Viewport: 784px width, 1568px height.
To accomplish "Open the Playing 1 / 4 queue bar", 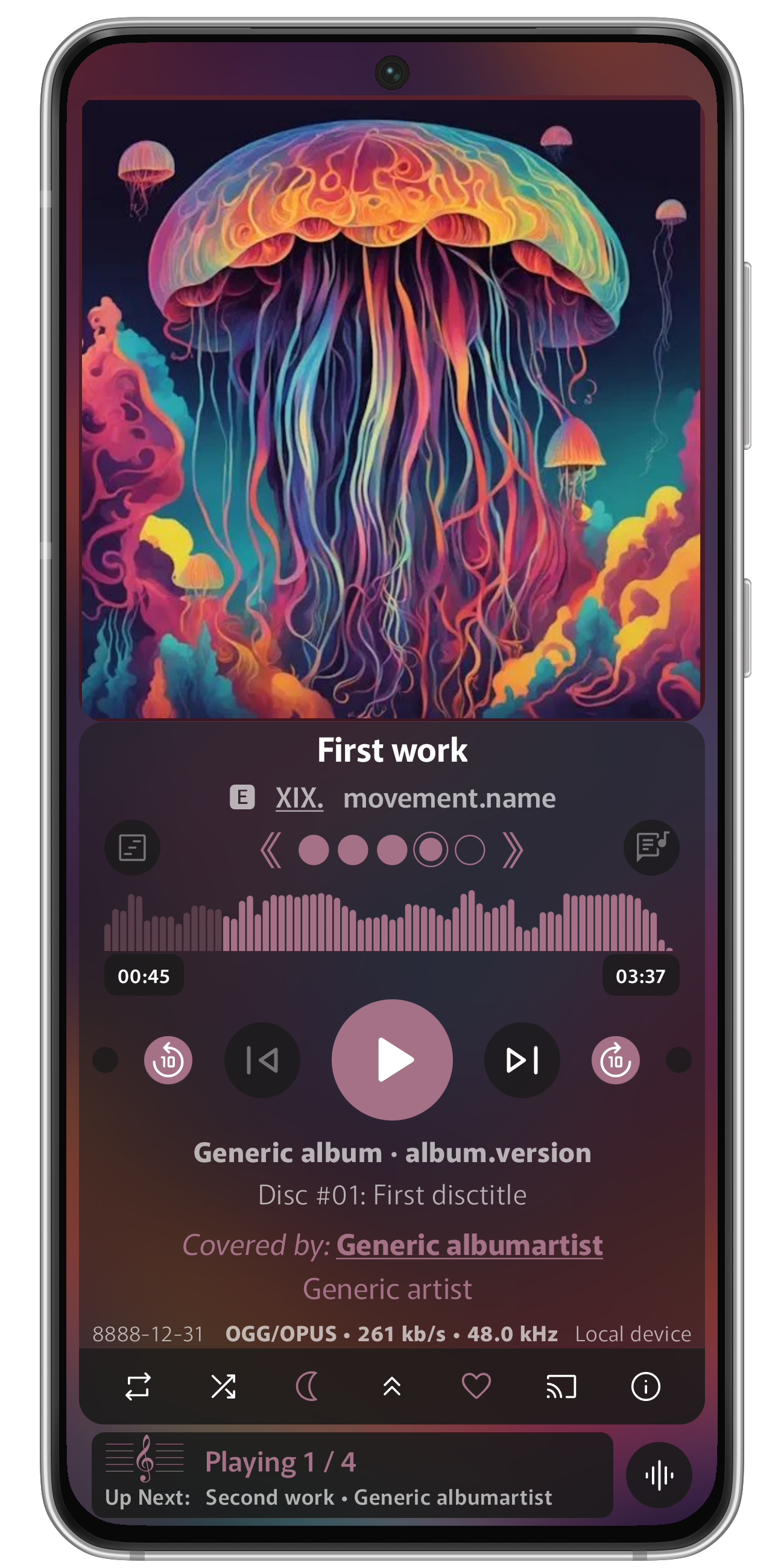I will tap(352, 1475).
